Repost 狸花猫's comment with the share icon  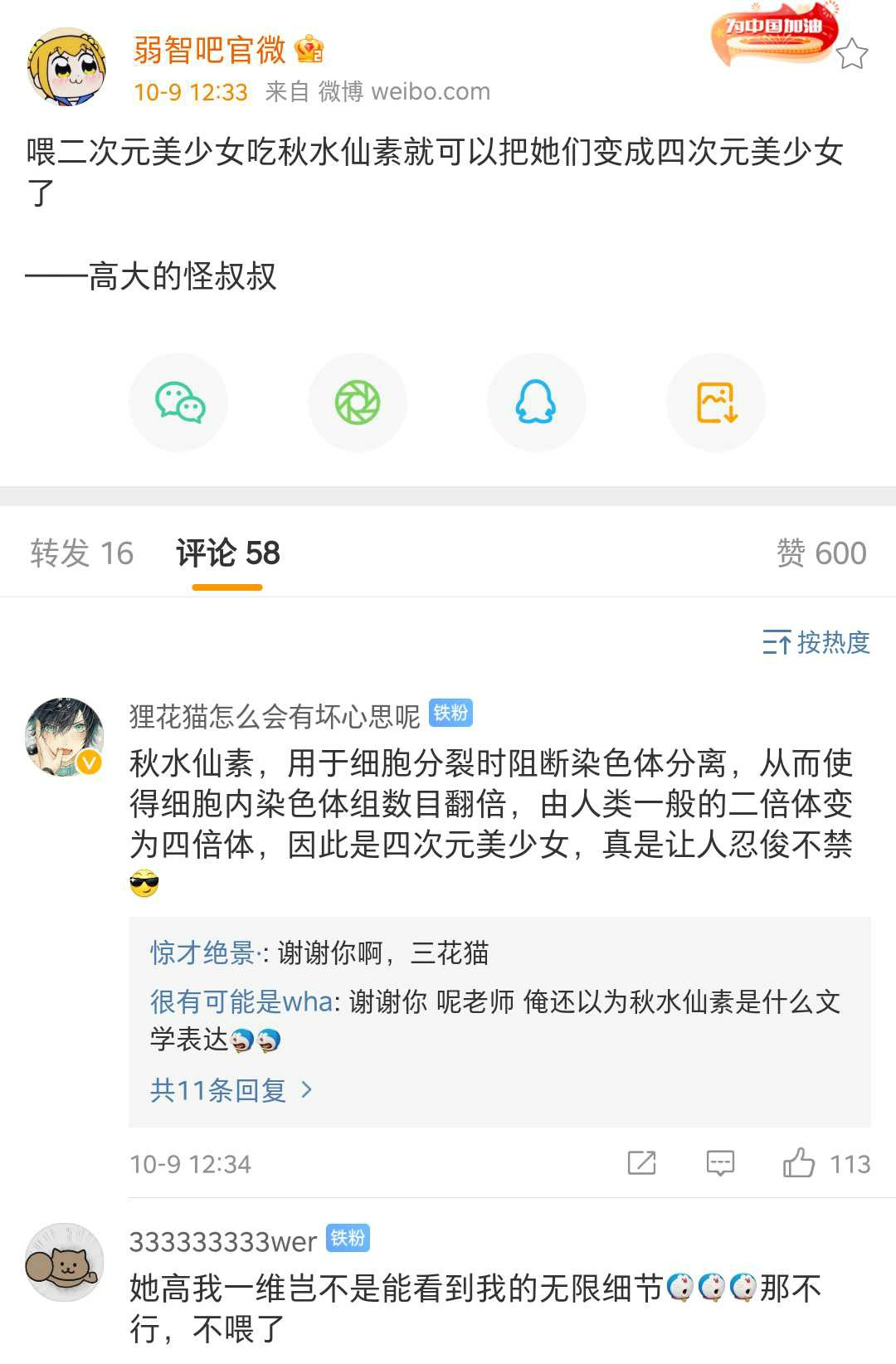tap(641, 1163)
